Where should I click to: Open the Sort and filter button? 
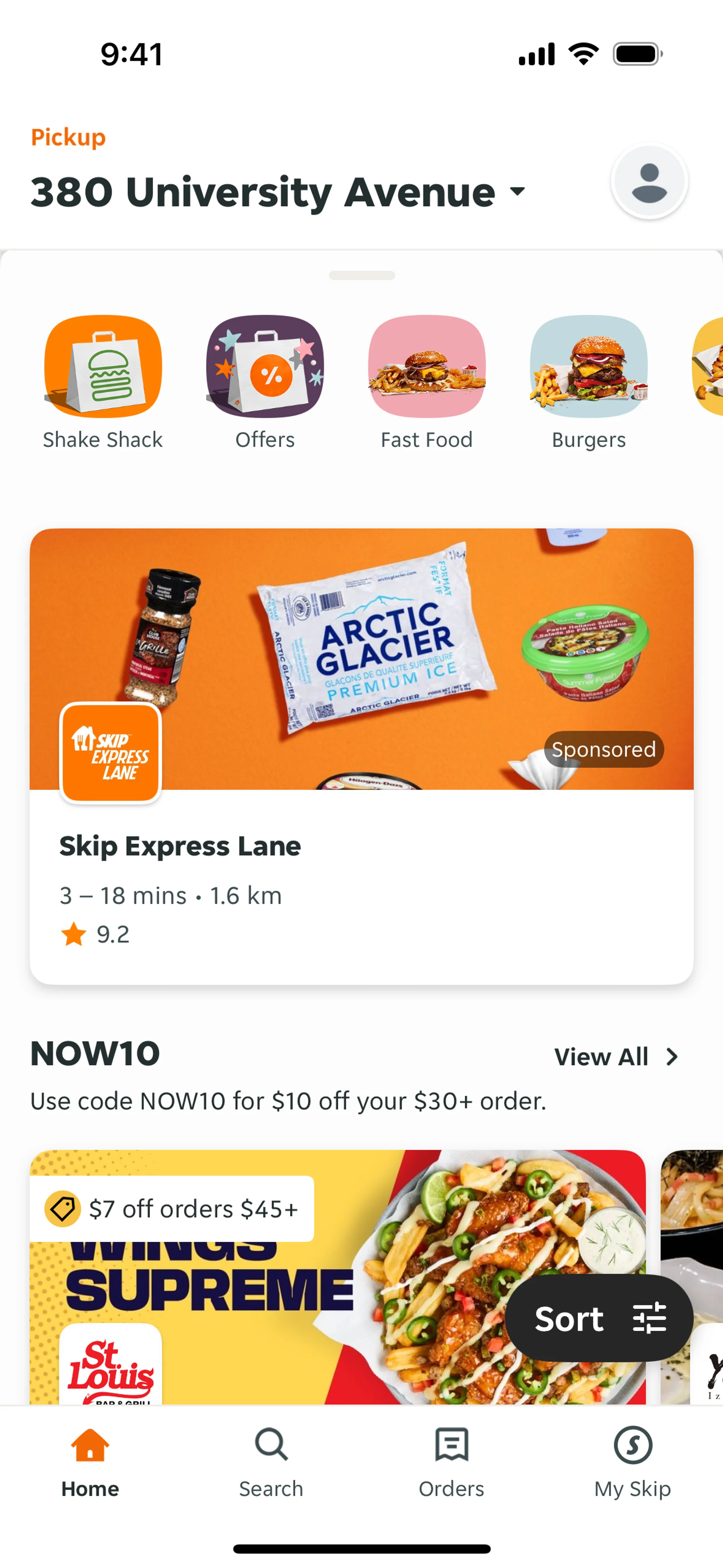(x=599, y=1319)
